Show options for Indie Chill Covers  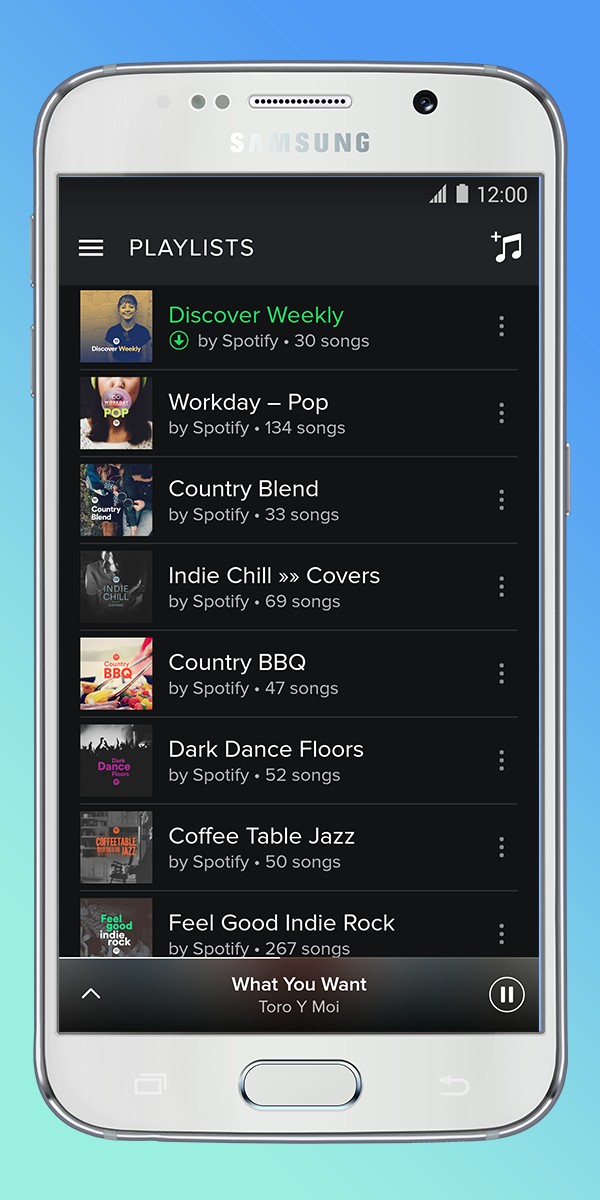[501, 587]
